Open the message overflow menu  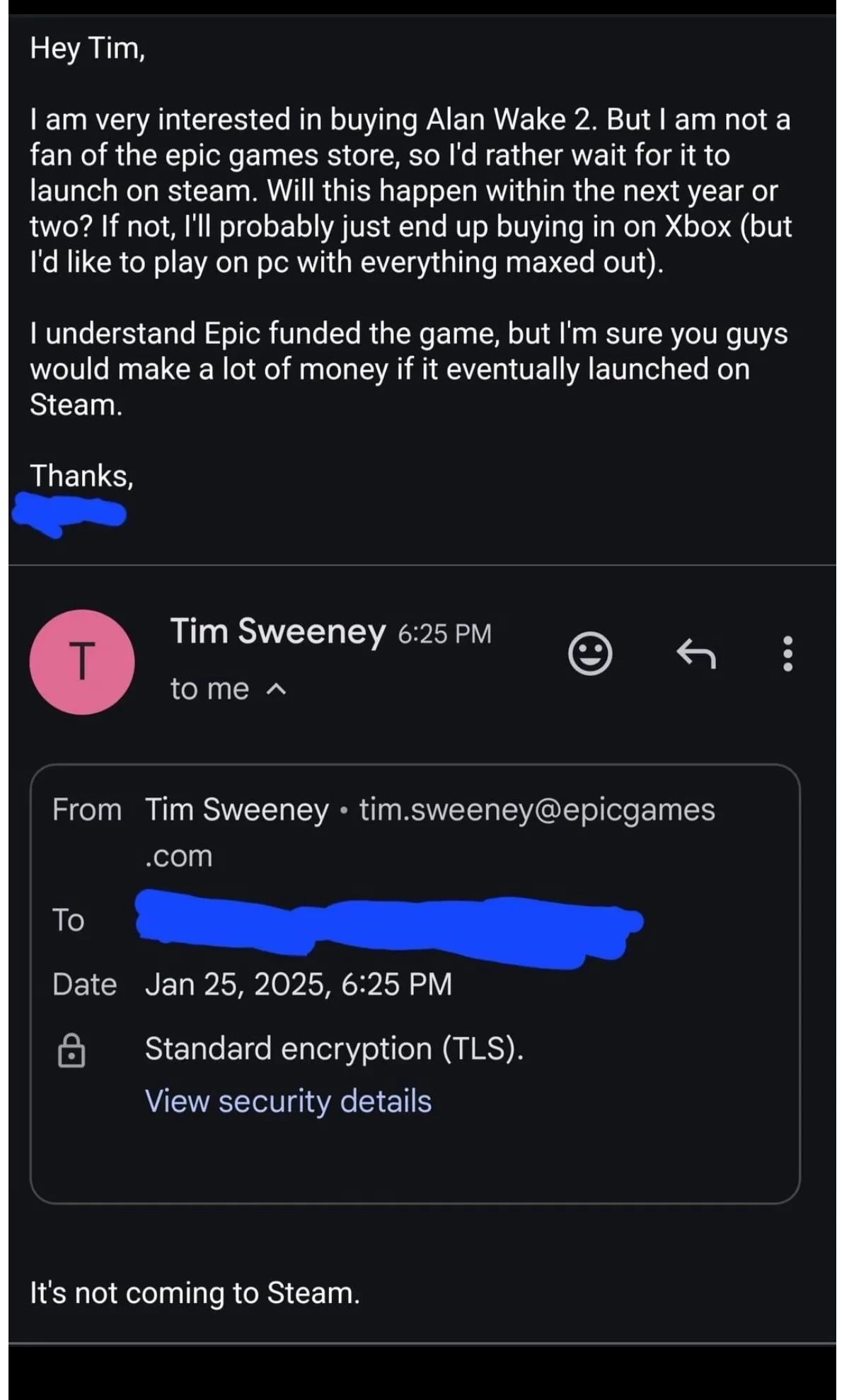pos(787,653)
